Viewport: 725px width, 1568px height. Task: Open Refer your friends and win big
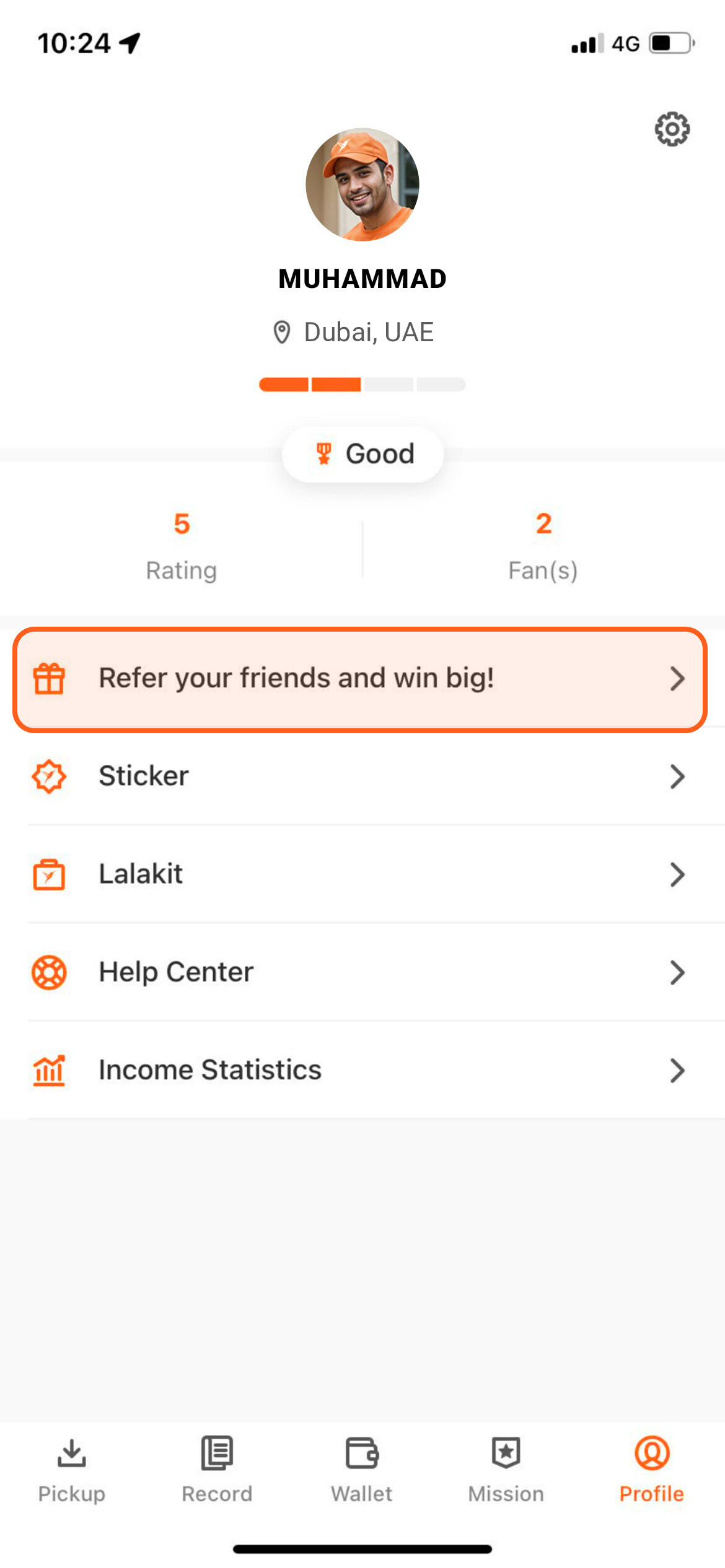(x=360, y=679)
